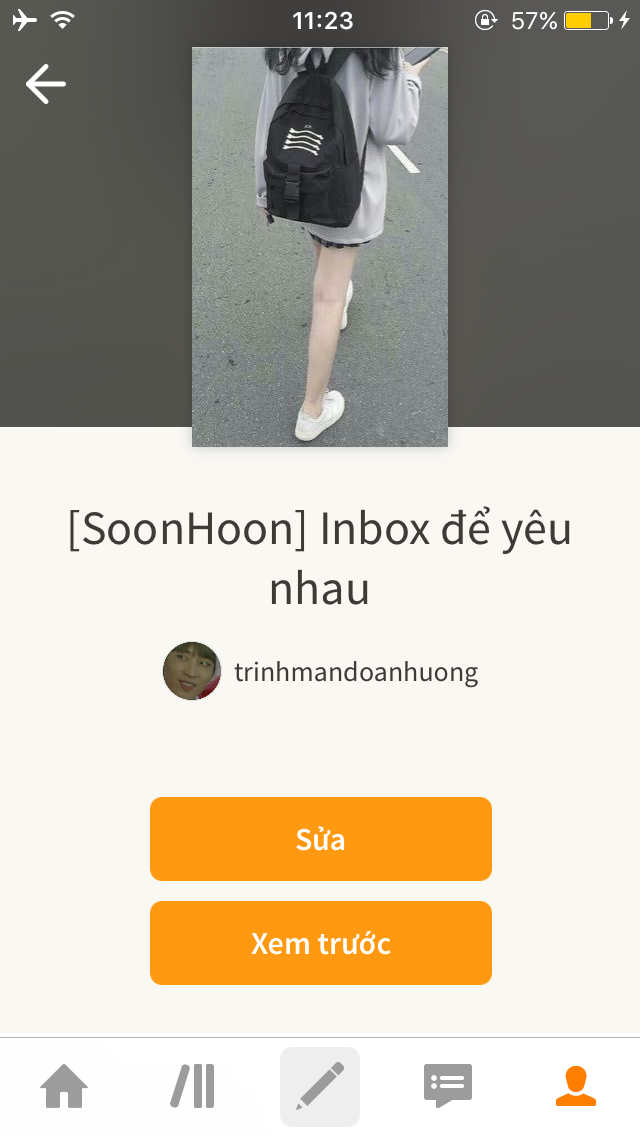Viewport: 640px width, 1136px height.
Task: Tap the Sửa button
Action: pyautogui.click(x=320, y=839)
